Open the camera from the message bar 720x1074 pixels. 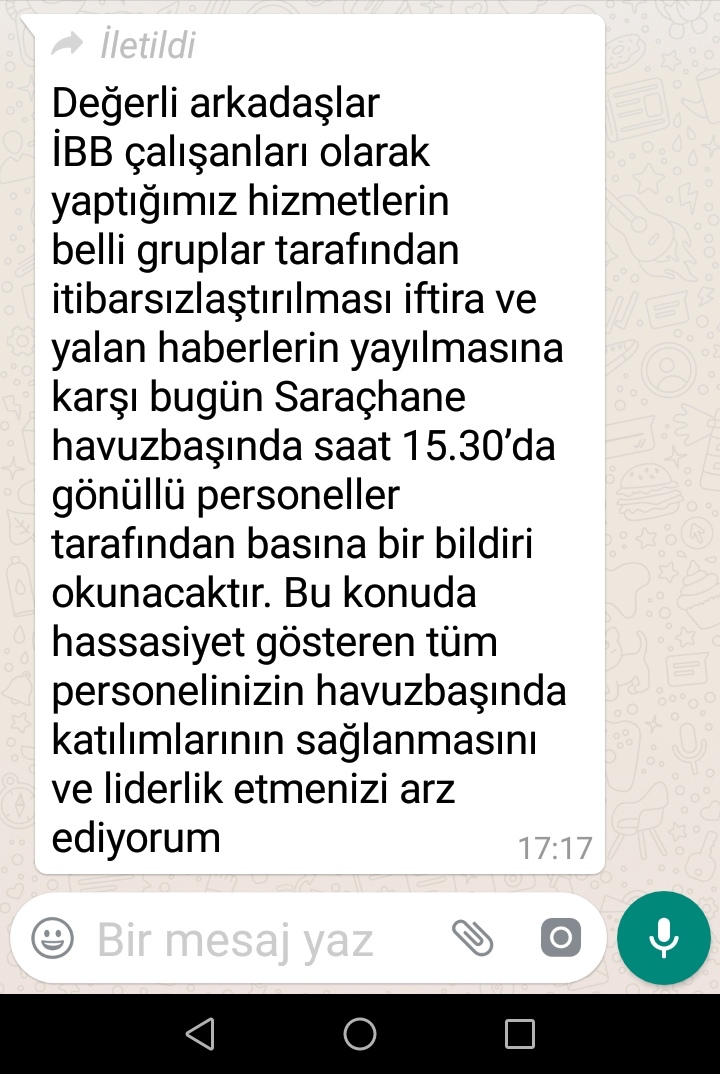point(560,938)
